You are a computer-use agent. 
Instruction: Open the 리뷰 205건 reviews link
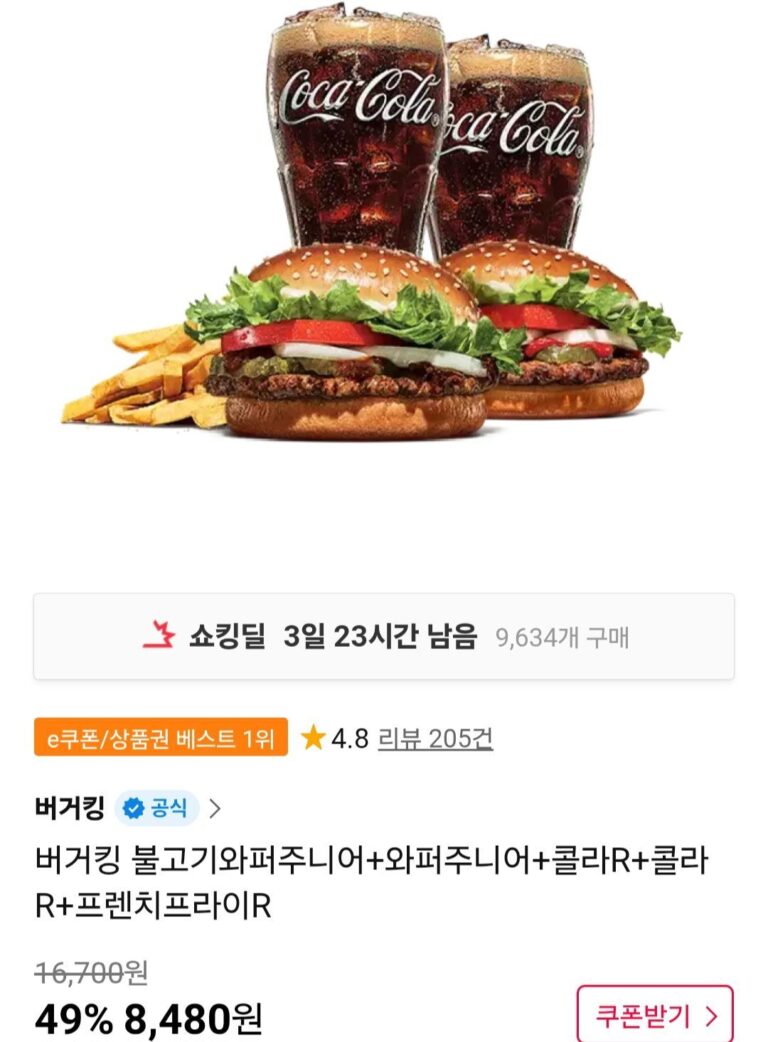coord(435,739)
